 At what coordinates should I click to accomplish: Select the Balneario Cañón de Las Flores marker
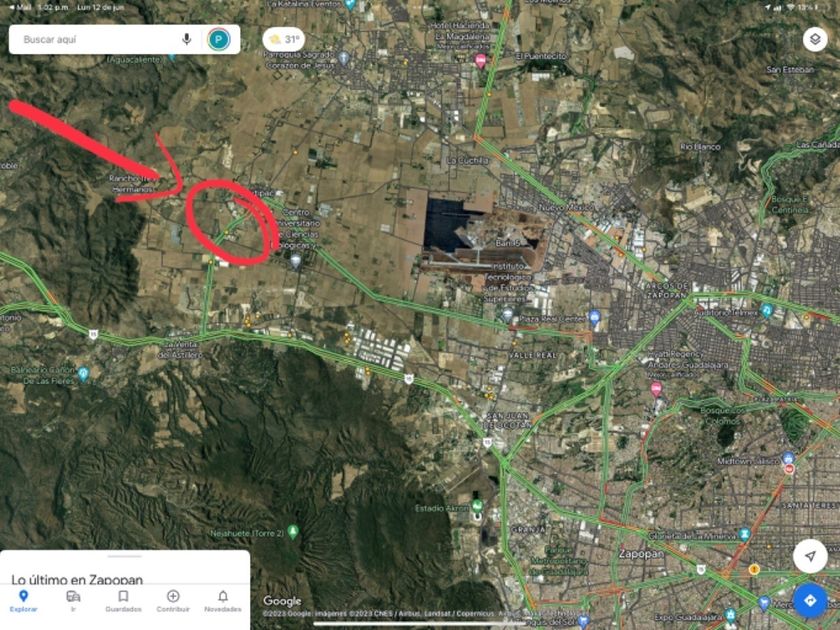[84, 374]
